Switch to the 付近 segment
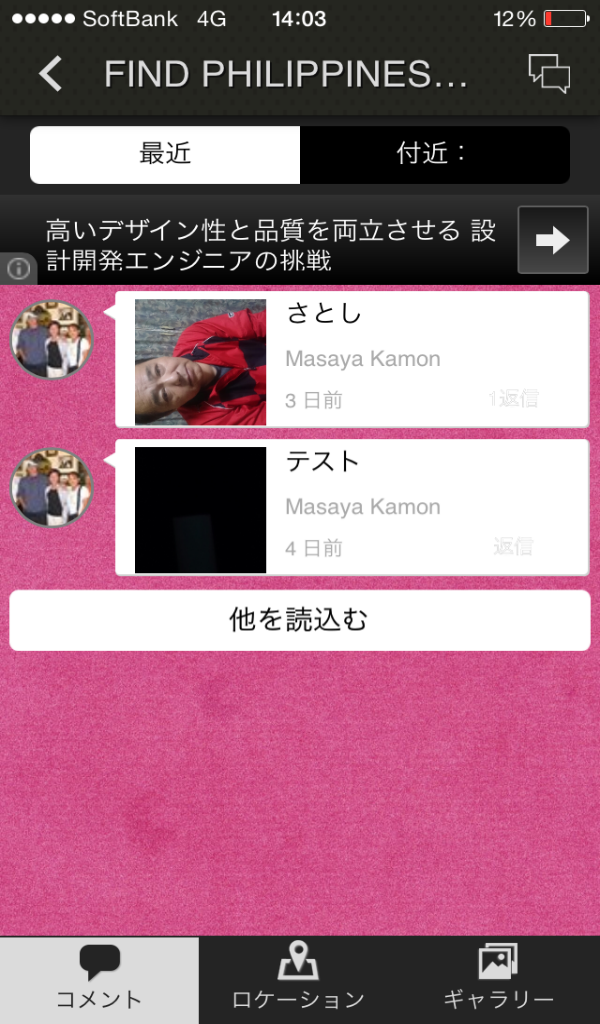The width and height of the screenshot is (600, 1024). point(434,155)
